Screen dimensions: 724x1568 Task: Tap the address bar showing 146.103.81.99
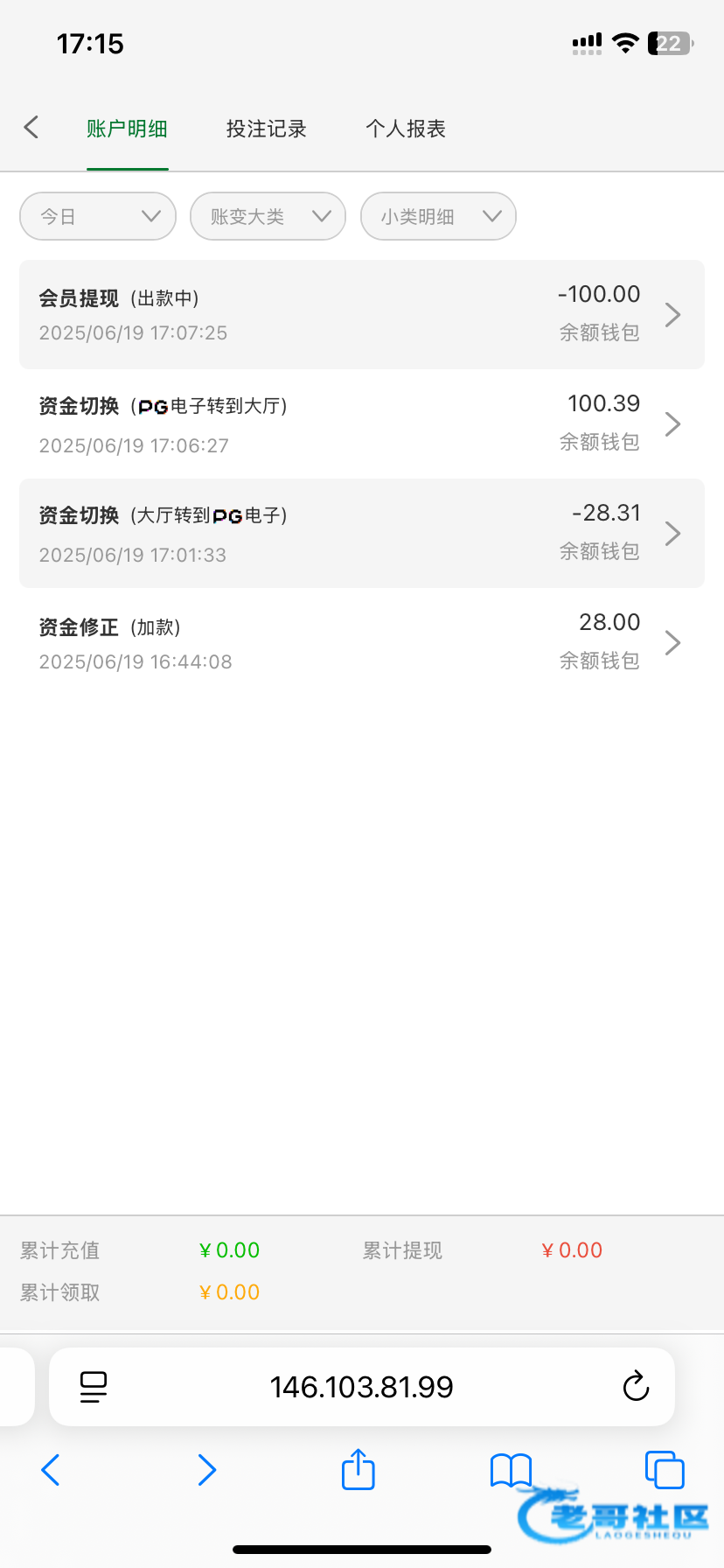[x=362, y=1387]
